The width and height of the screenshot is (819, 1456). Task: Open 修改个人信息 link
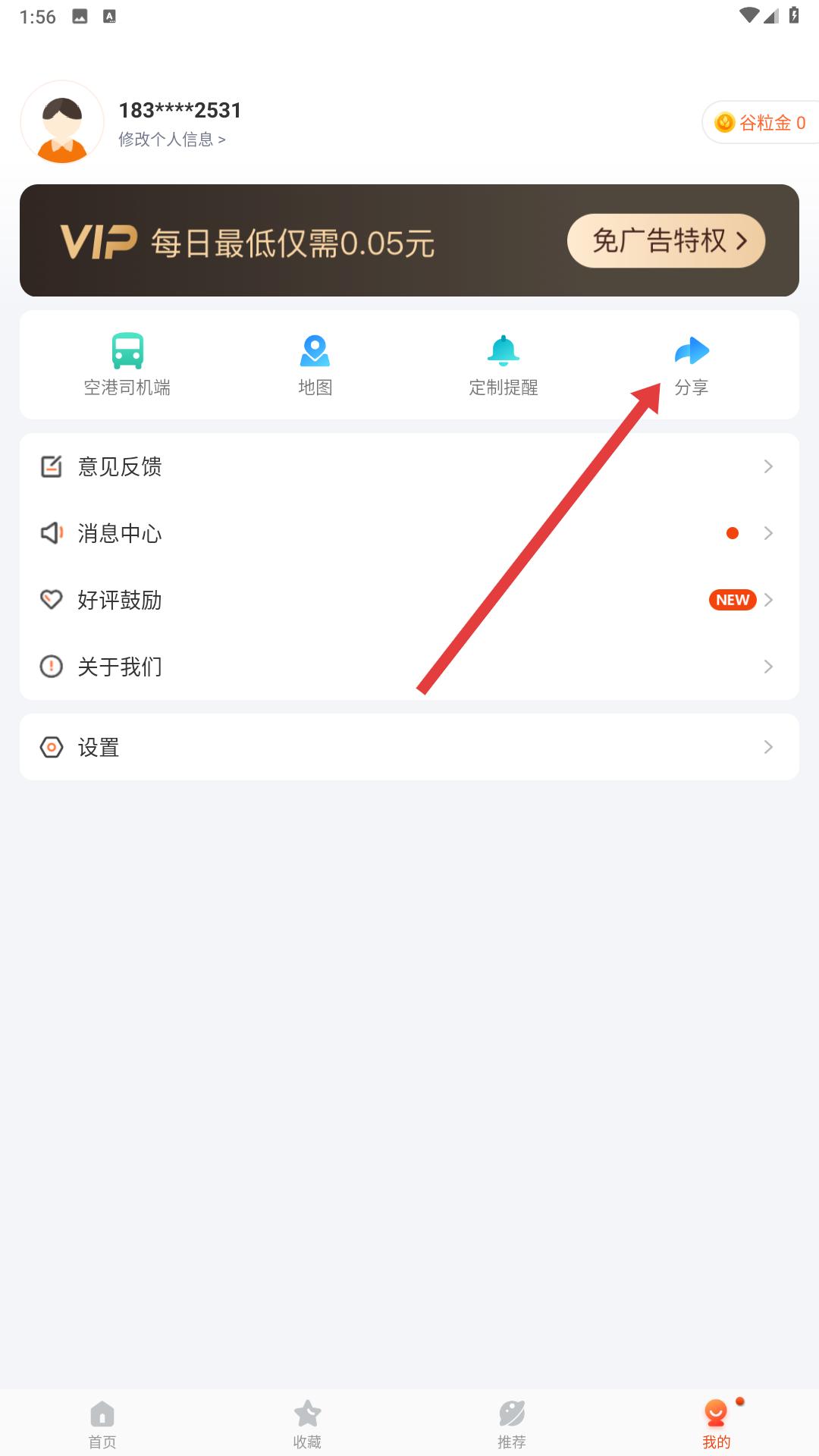(171, 140)
